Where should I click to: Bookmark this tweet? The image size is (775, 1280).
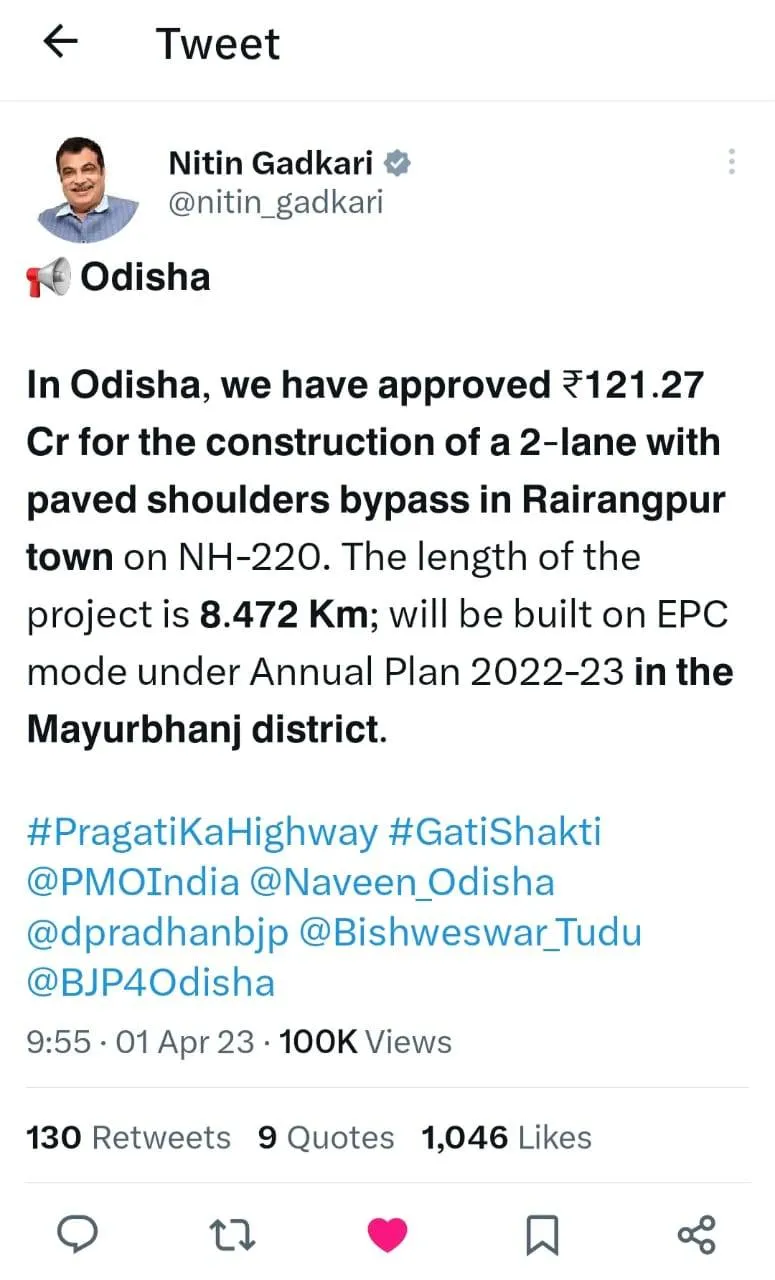542,1234
